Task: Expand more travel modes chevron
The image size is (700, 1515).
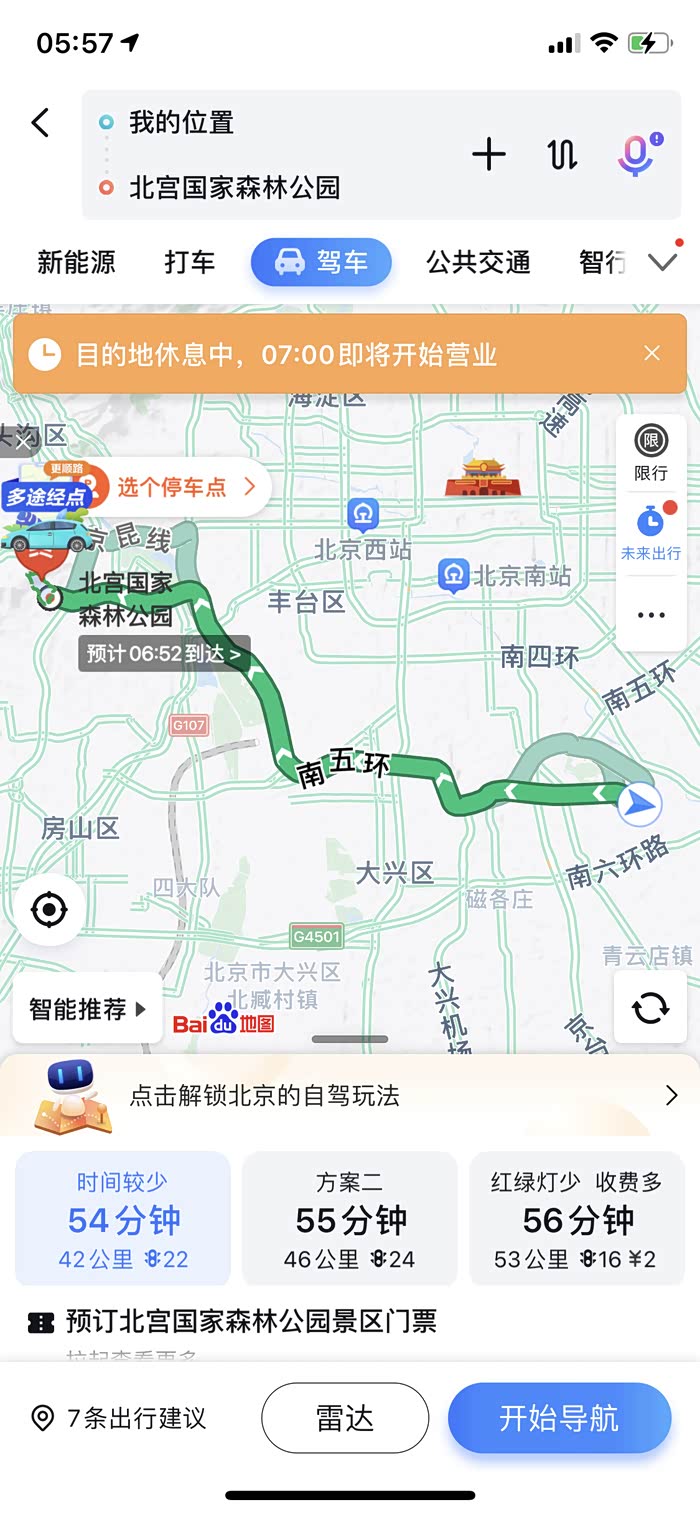Action: tap(663, 263)
